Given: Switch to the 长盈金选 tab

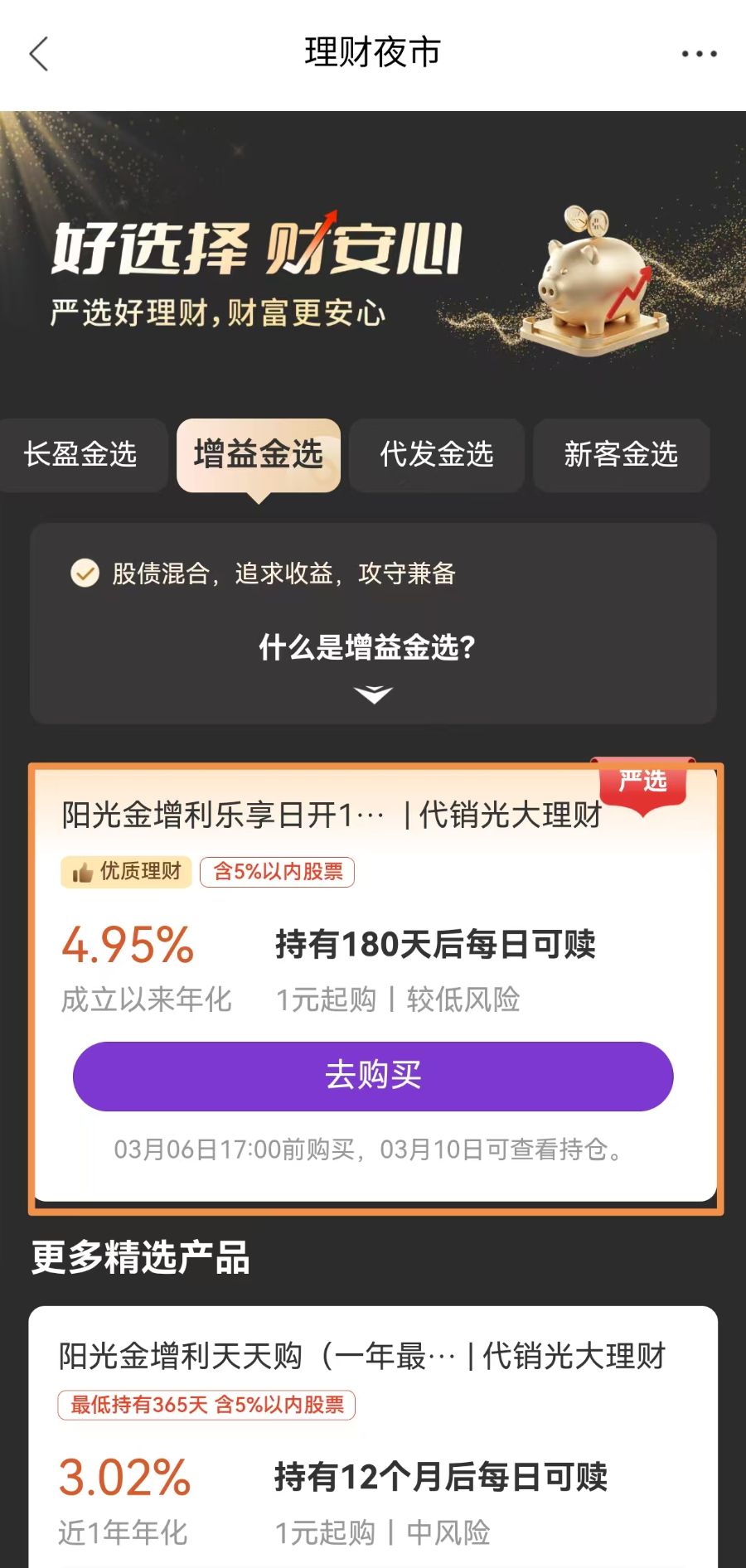Looking at the screenshot, I should [80, 455].
